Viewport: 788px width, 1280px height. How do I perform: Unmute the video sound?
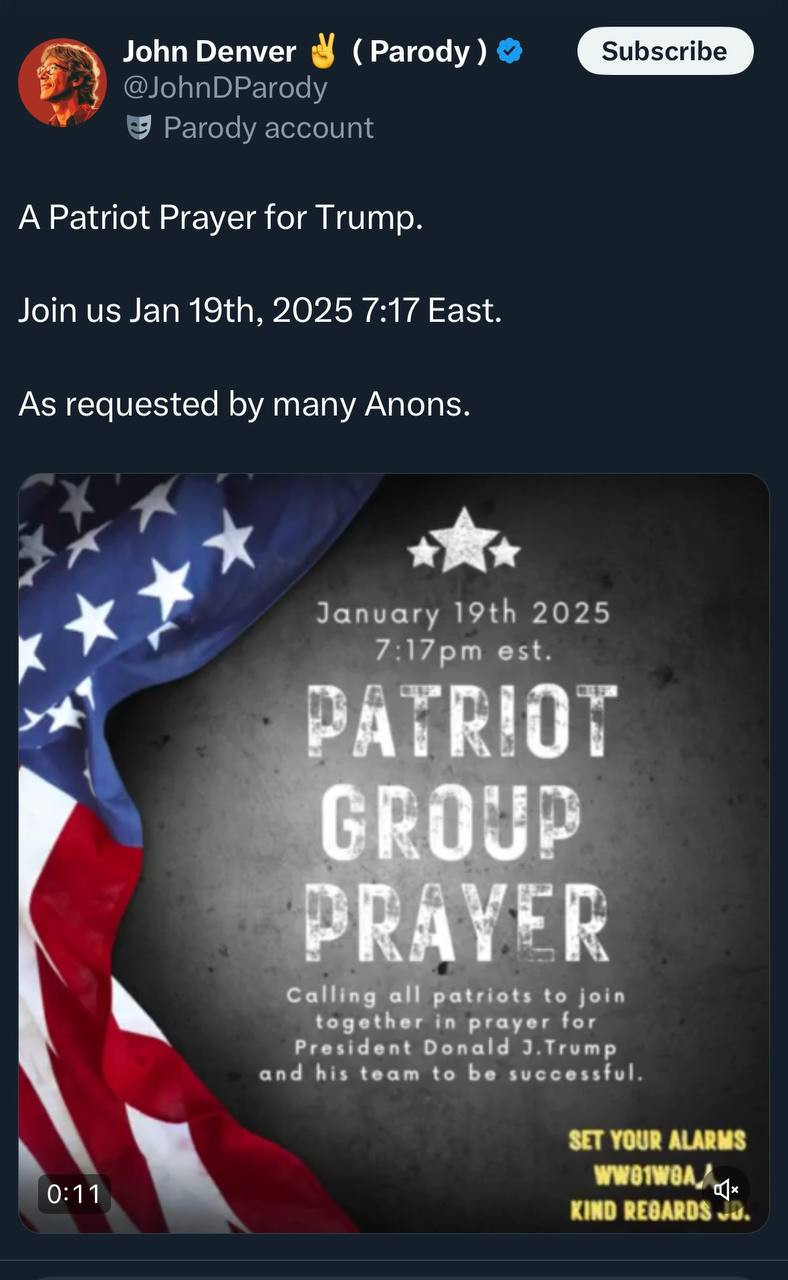pyautogui.click(x=726, y=1189)
